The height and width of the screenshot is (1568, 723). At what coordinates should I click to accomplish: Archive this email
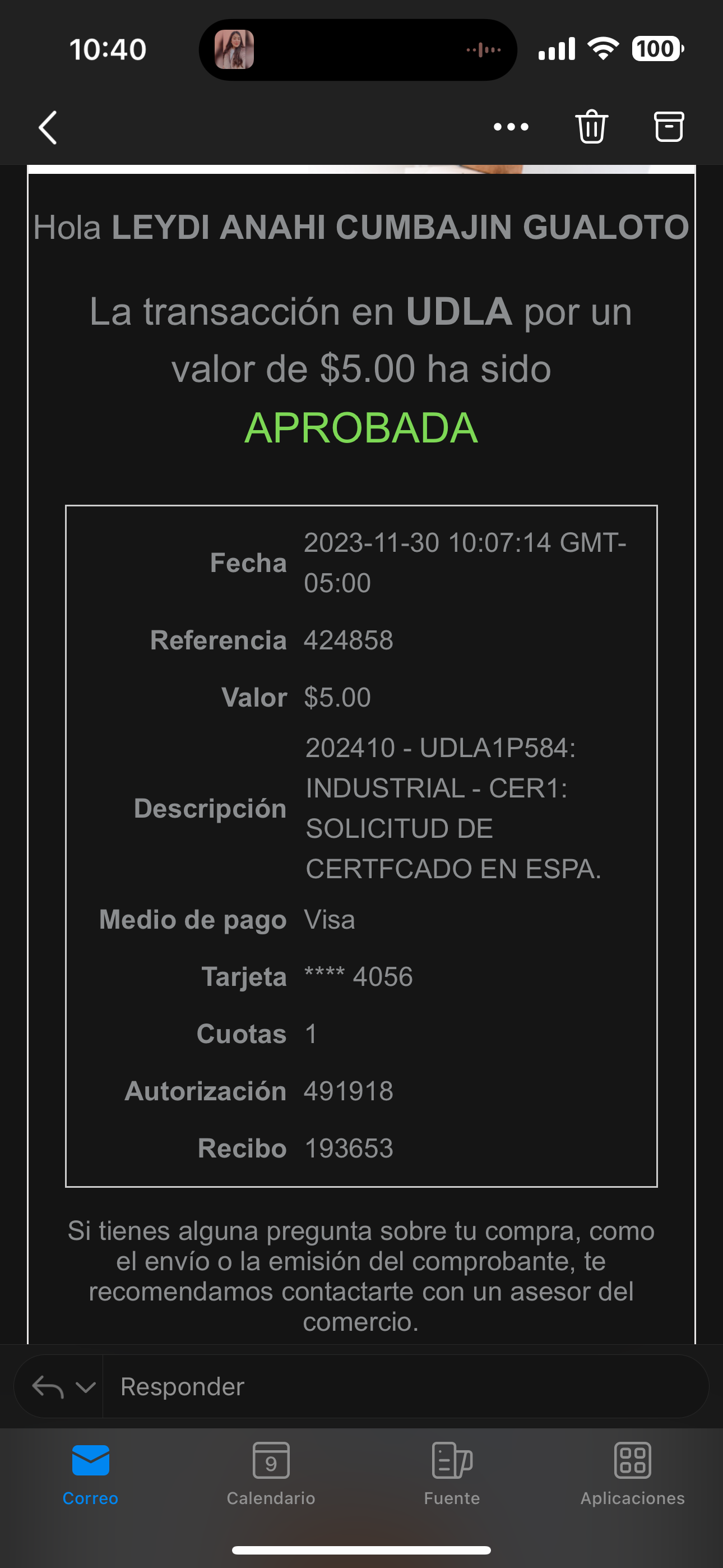pos(668,127)
